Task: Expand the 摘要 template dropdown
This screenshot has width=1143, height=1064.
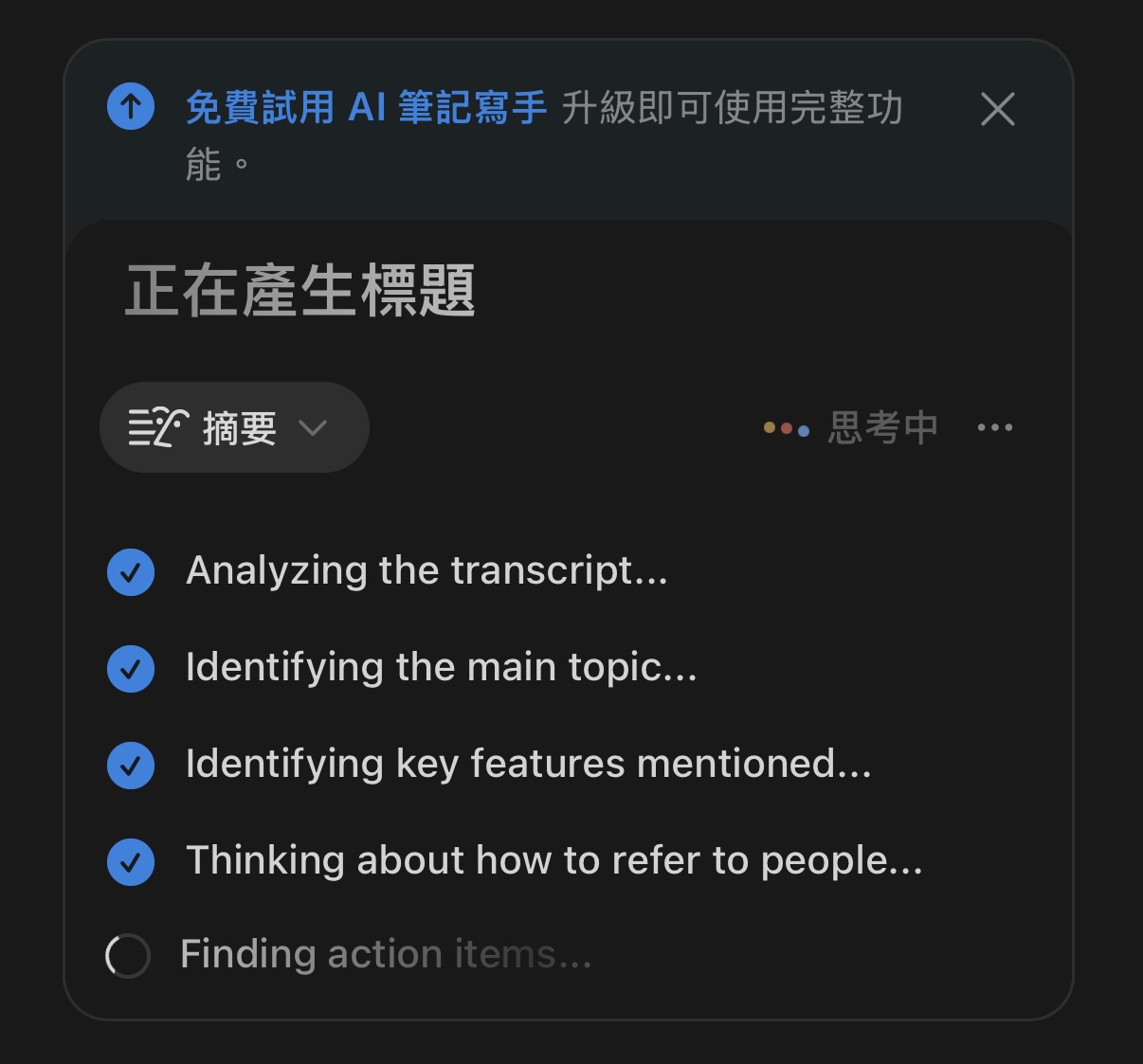Action: tap(234, 428)
